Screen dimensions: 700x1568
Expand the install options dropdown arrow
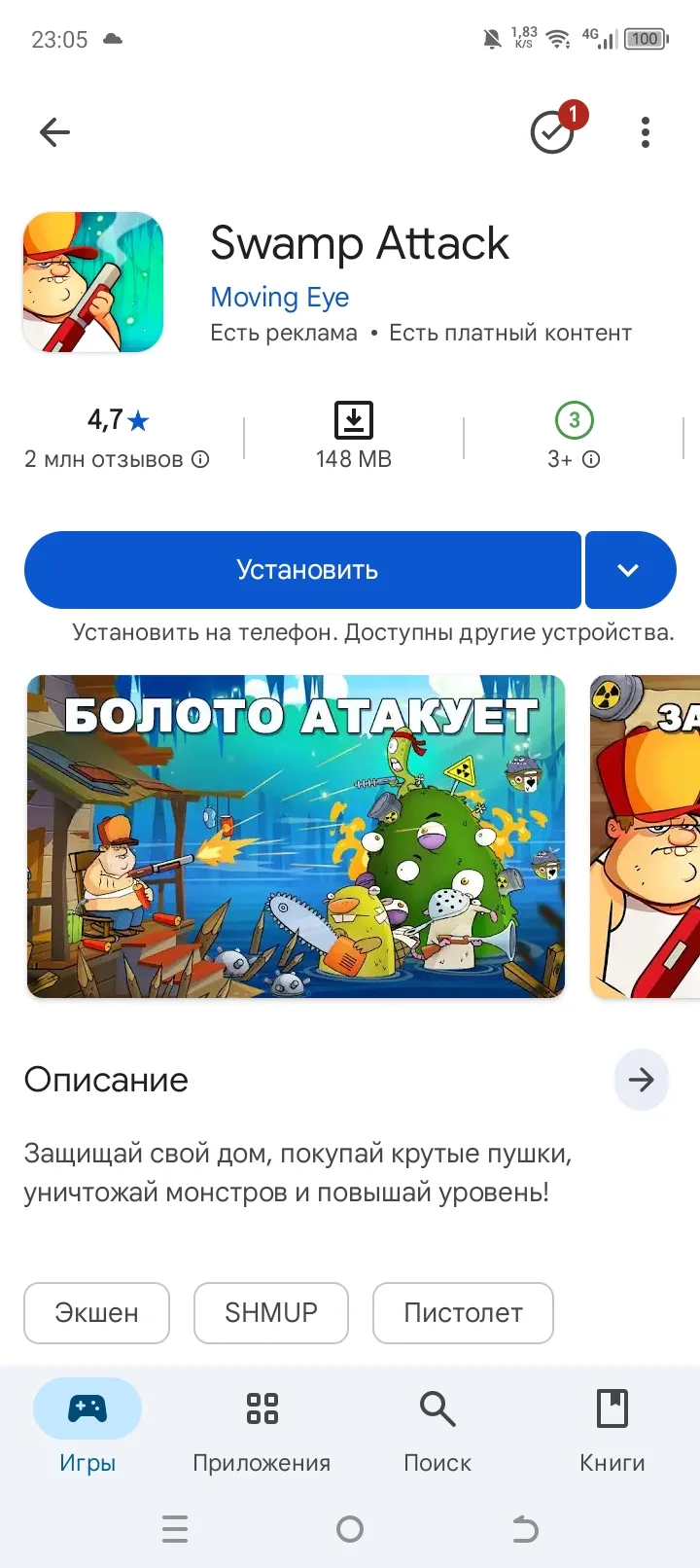point(629,570)
